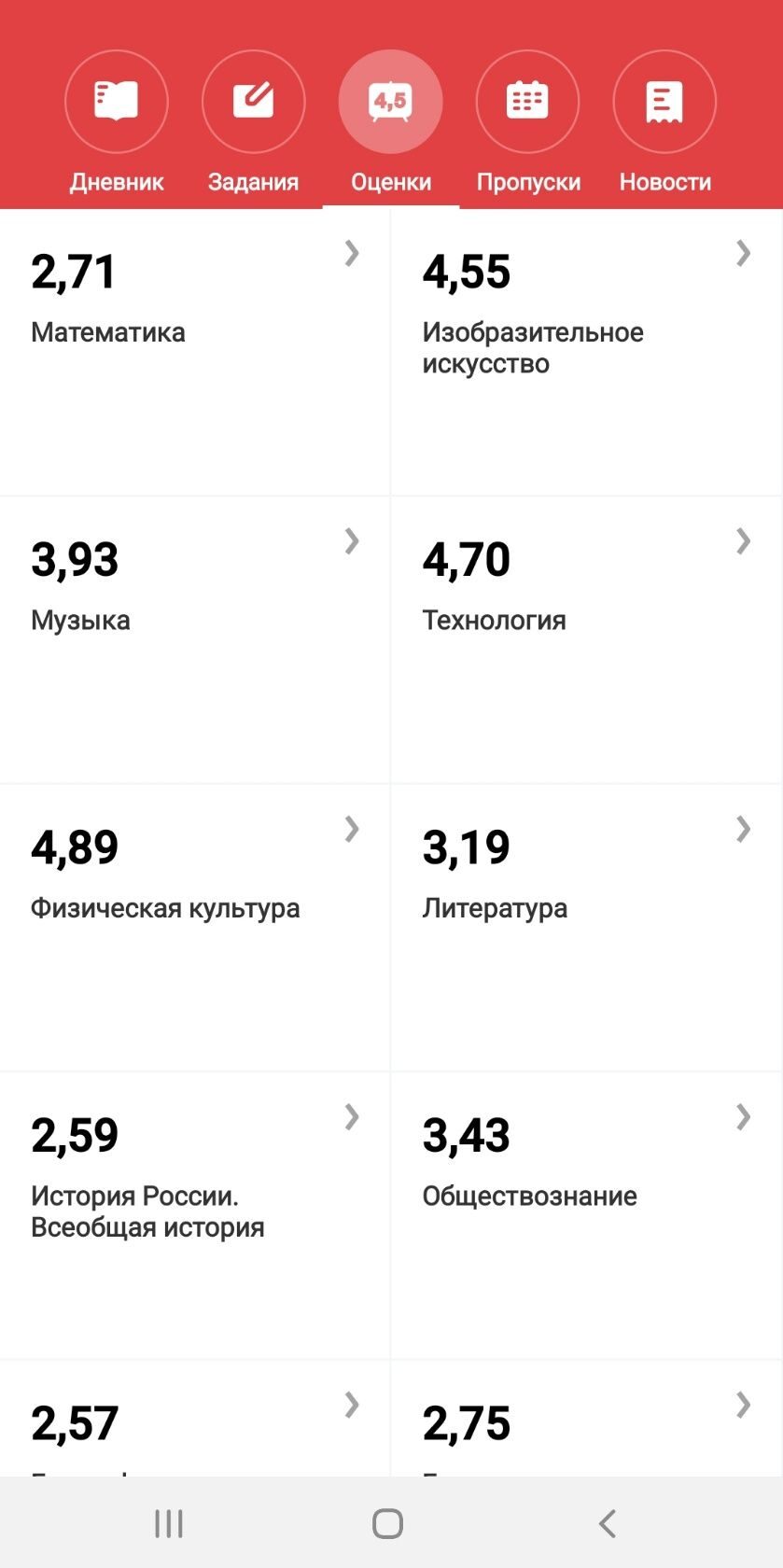Go back using the system back button

coord(607,1523)
